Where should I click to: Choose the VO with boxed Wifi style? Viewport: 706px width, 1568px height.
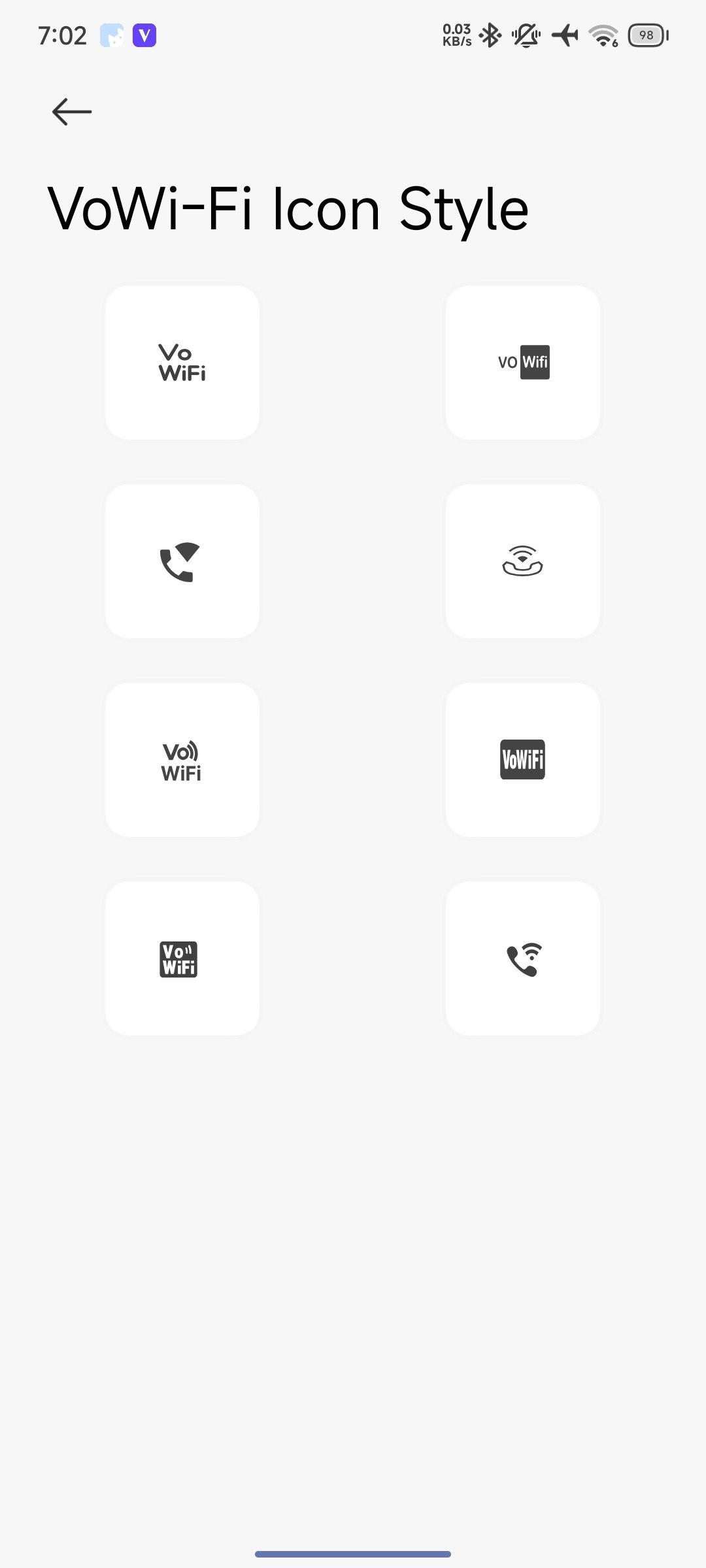[522, 363]
